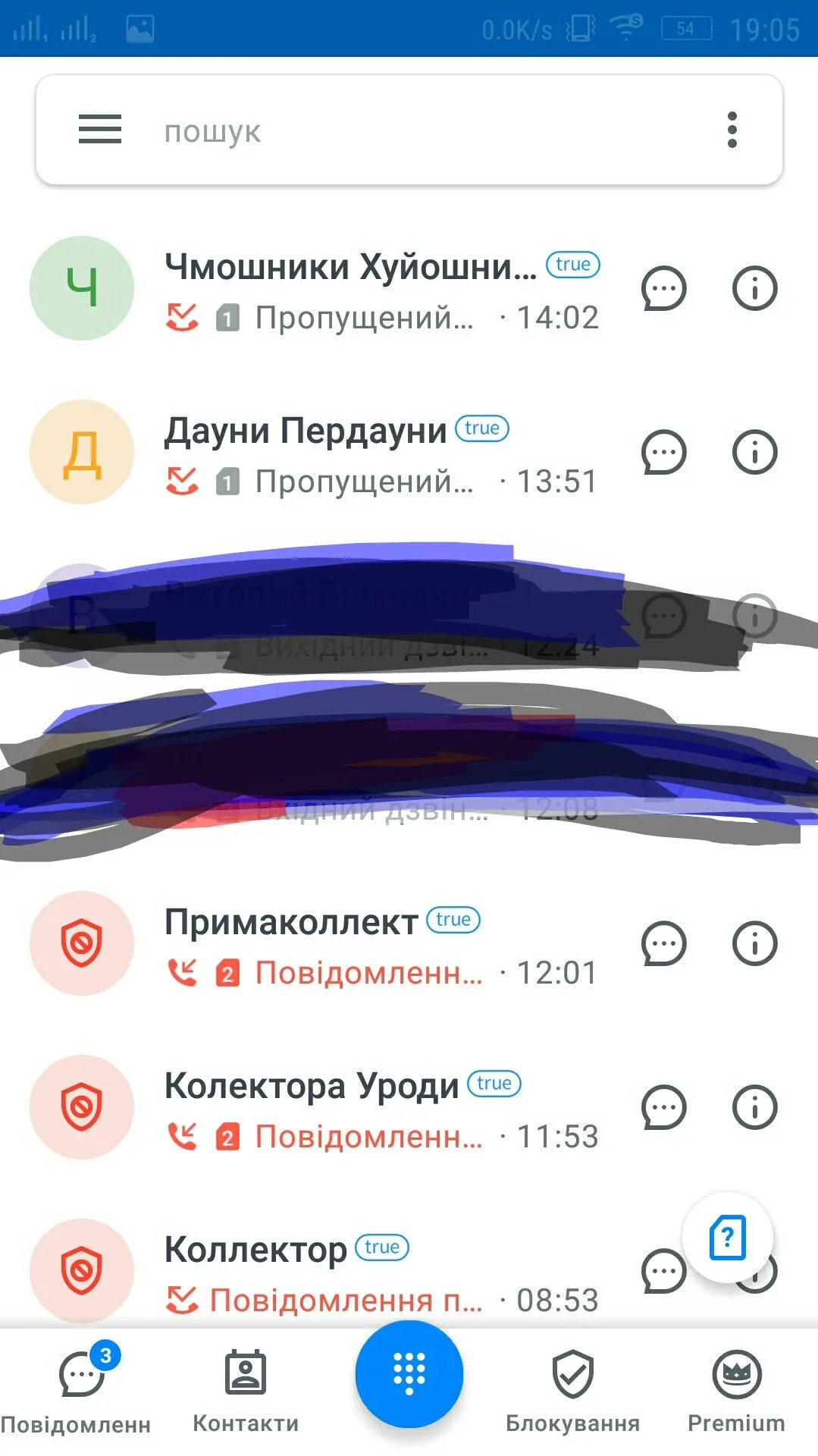This screenshot has height=1456, width=818.
Task: Message the Дауни Пердауни contact
Action: (663, 453)
